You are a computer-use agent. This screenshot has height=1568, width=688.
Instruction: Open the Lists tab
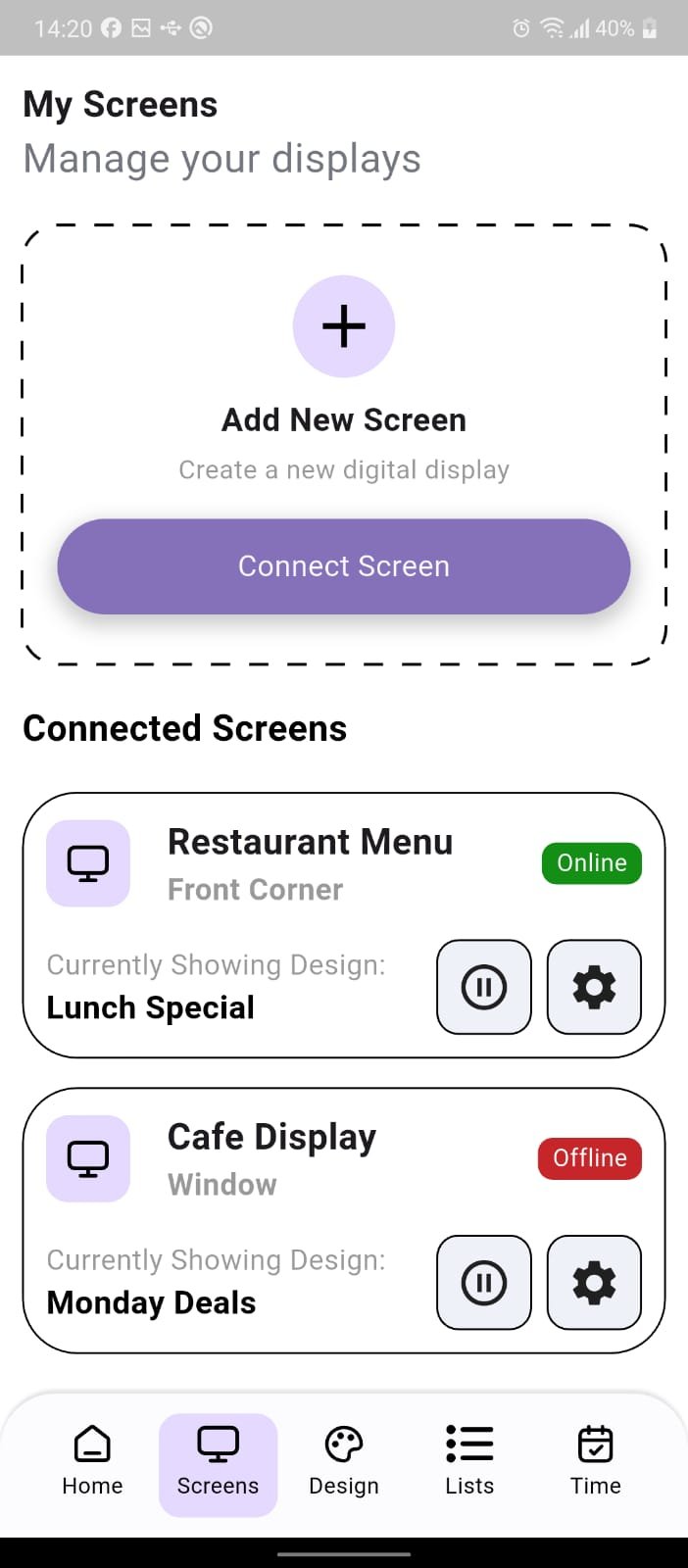click(469, 1461)
